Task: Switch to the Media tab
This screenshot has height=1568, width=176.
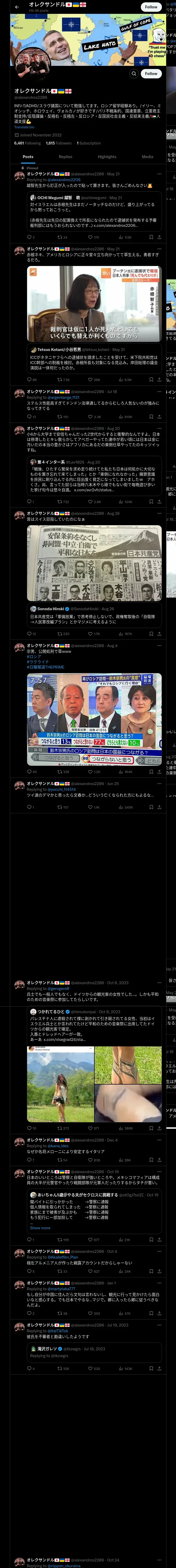Action: (148, 157)
